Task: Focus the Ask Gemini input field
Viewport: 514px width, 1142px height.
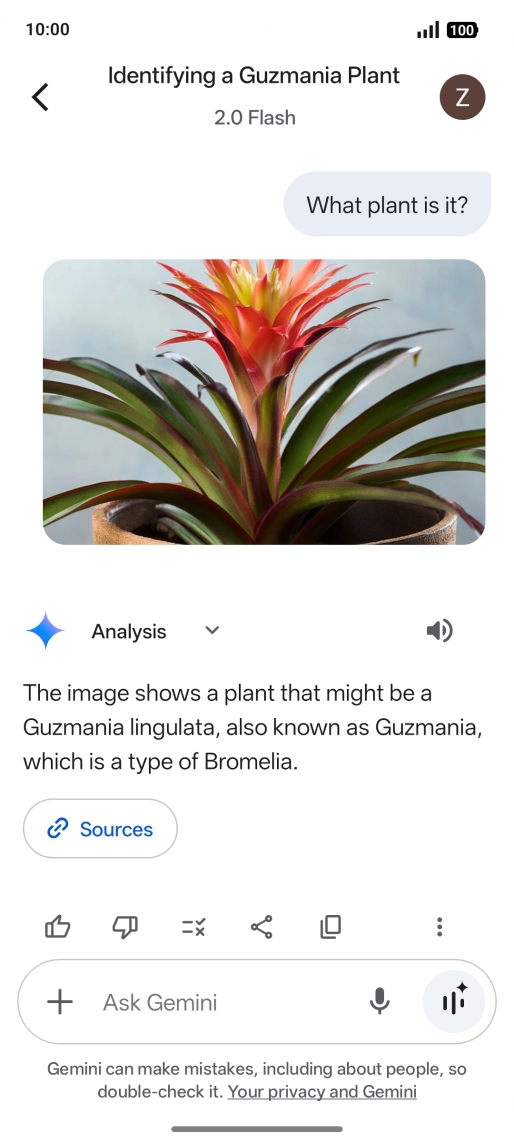Action: tap(226, 1002)
